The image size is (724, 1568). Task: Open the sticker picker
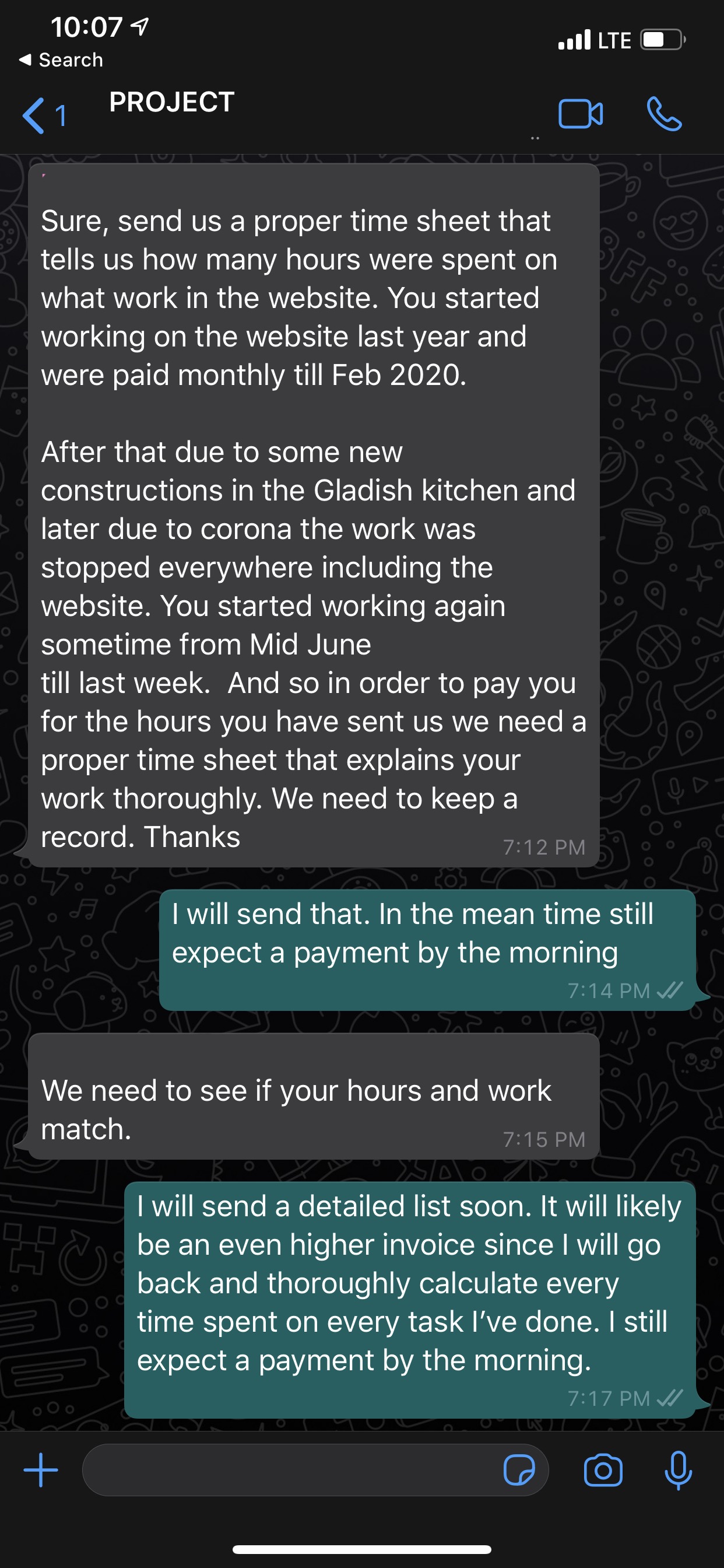pyautogui.click(x=519, y=1470)
